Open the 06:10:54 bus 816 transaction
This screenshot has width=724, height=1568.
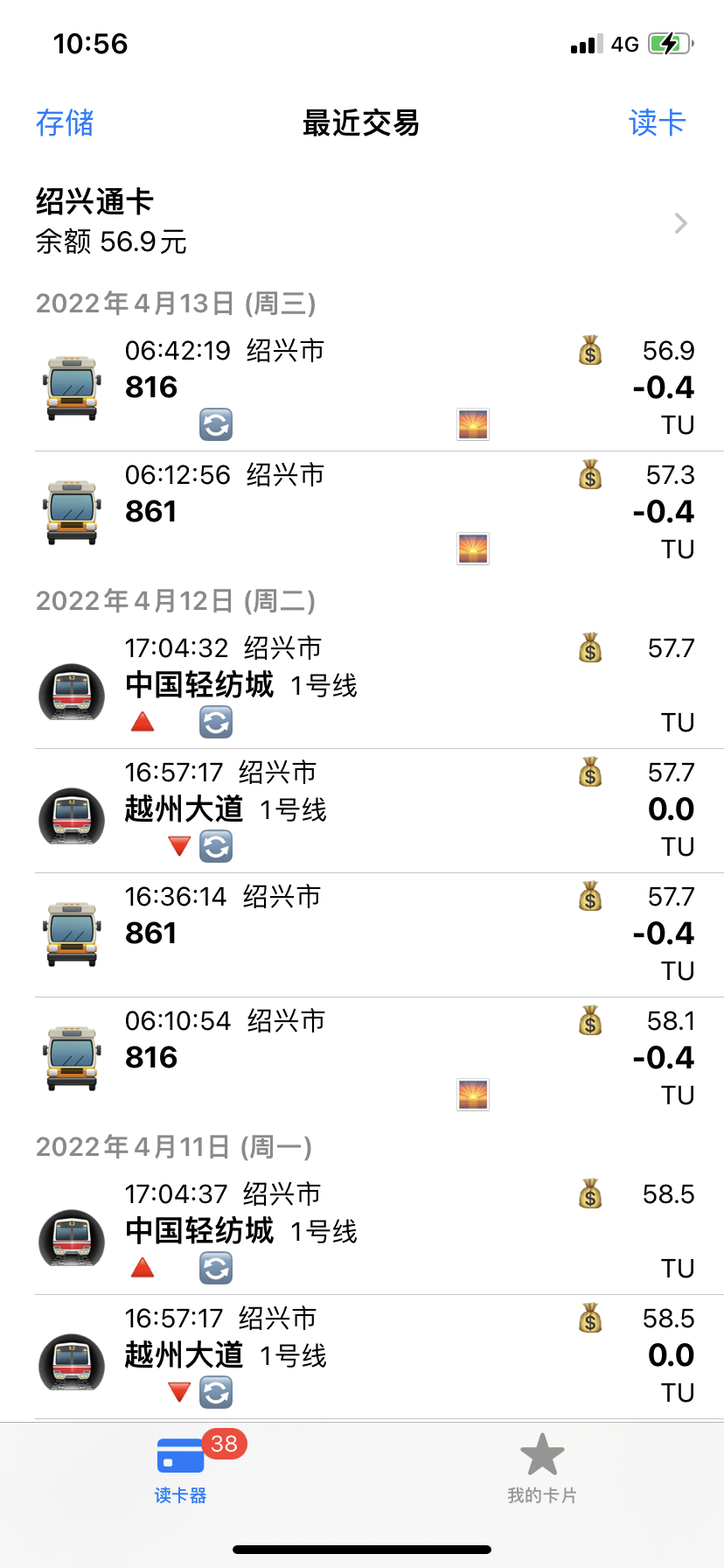pos(362,1058)
